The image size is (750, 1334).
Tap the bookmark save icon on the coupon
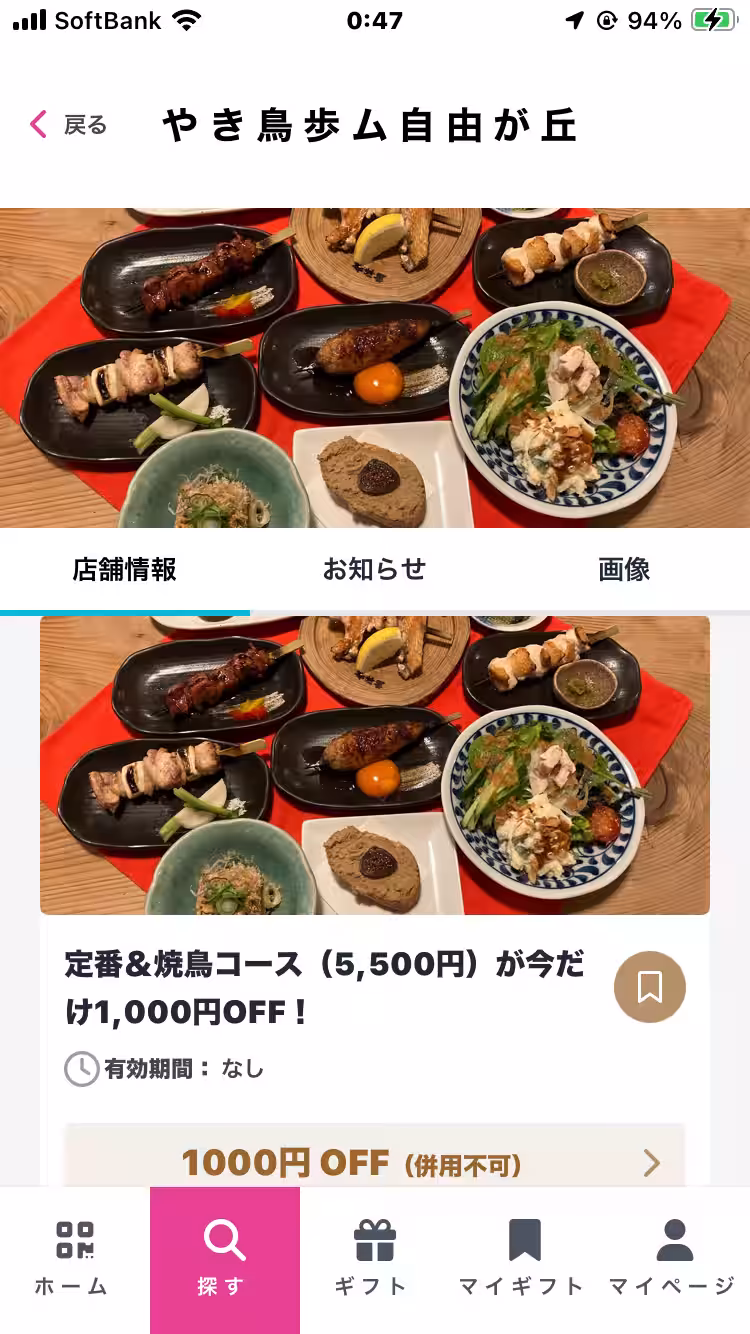click(x=649, y=986)
